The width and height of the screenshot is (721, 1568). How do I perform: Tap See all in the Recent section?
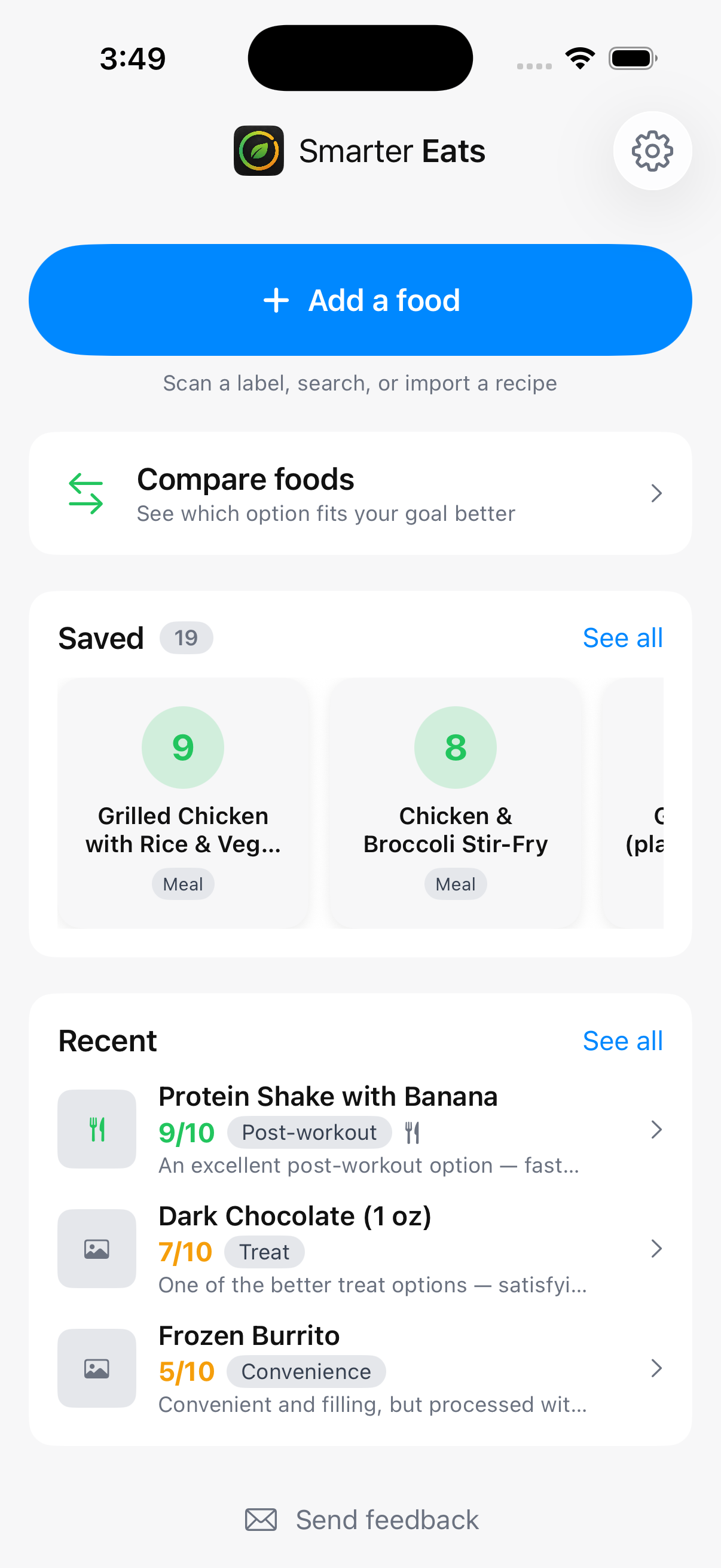(622, 1041)
